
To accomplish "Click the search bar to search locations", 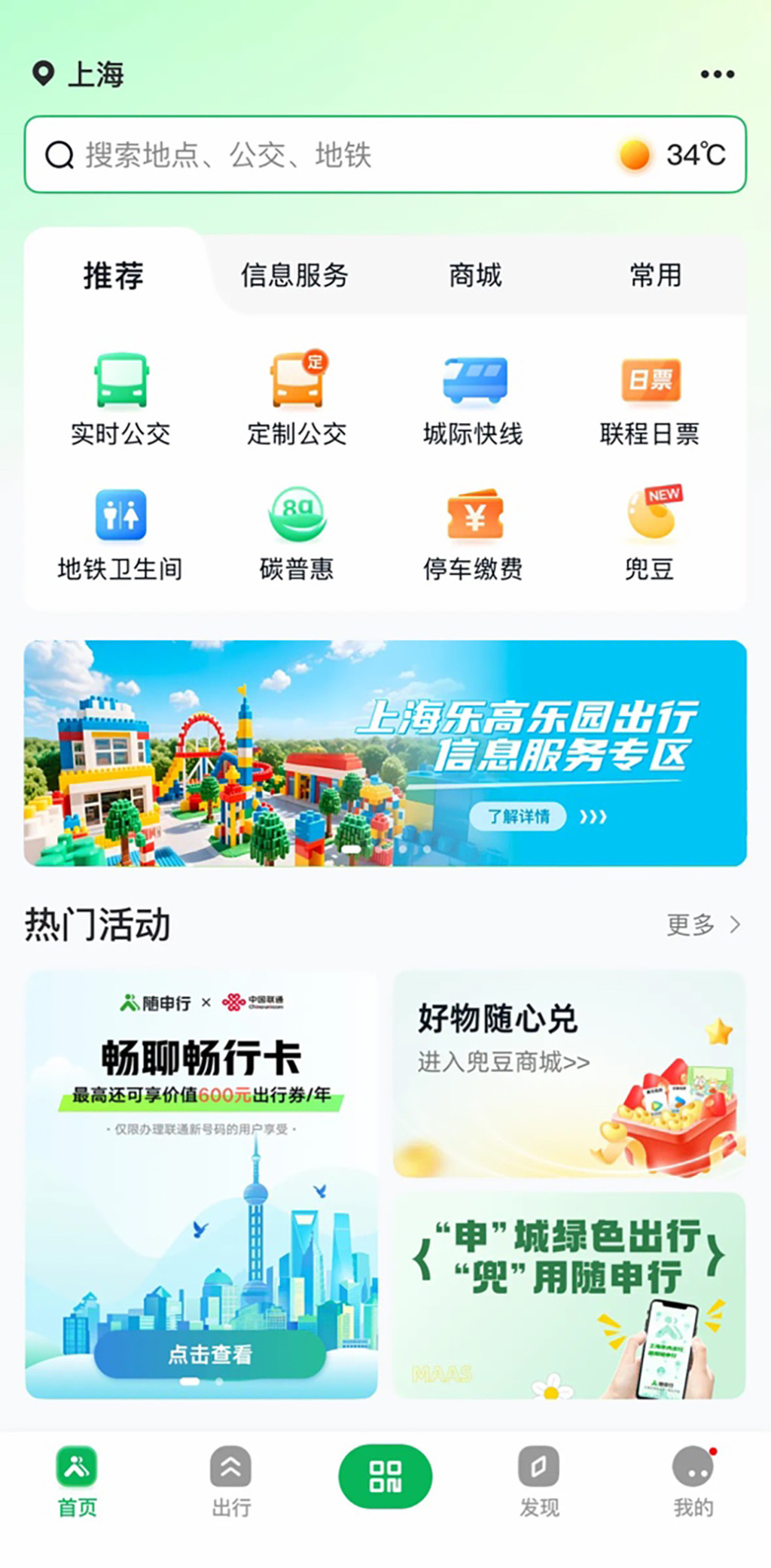I will [x=301, y=156].
